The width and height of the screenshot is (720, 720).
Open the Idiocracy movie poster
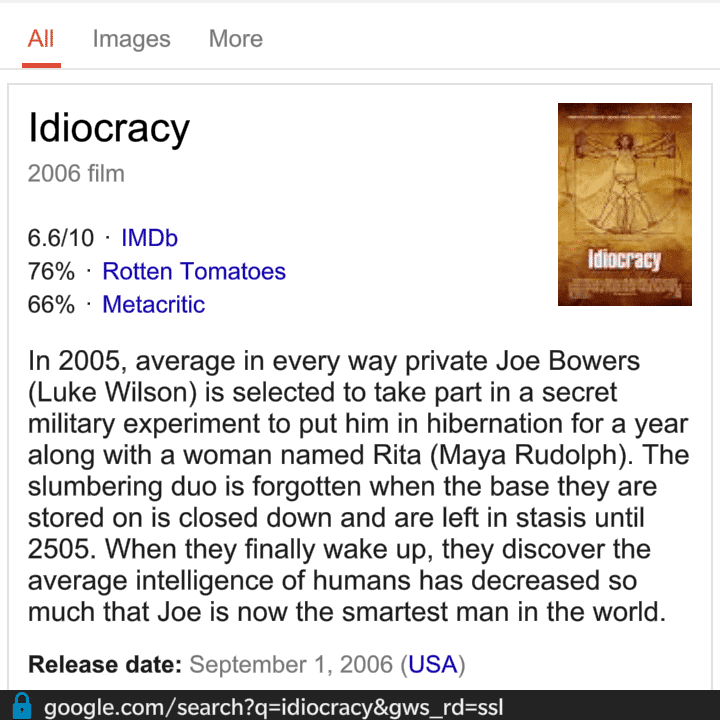click(624, 204)
